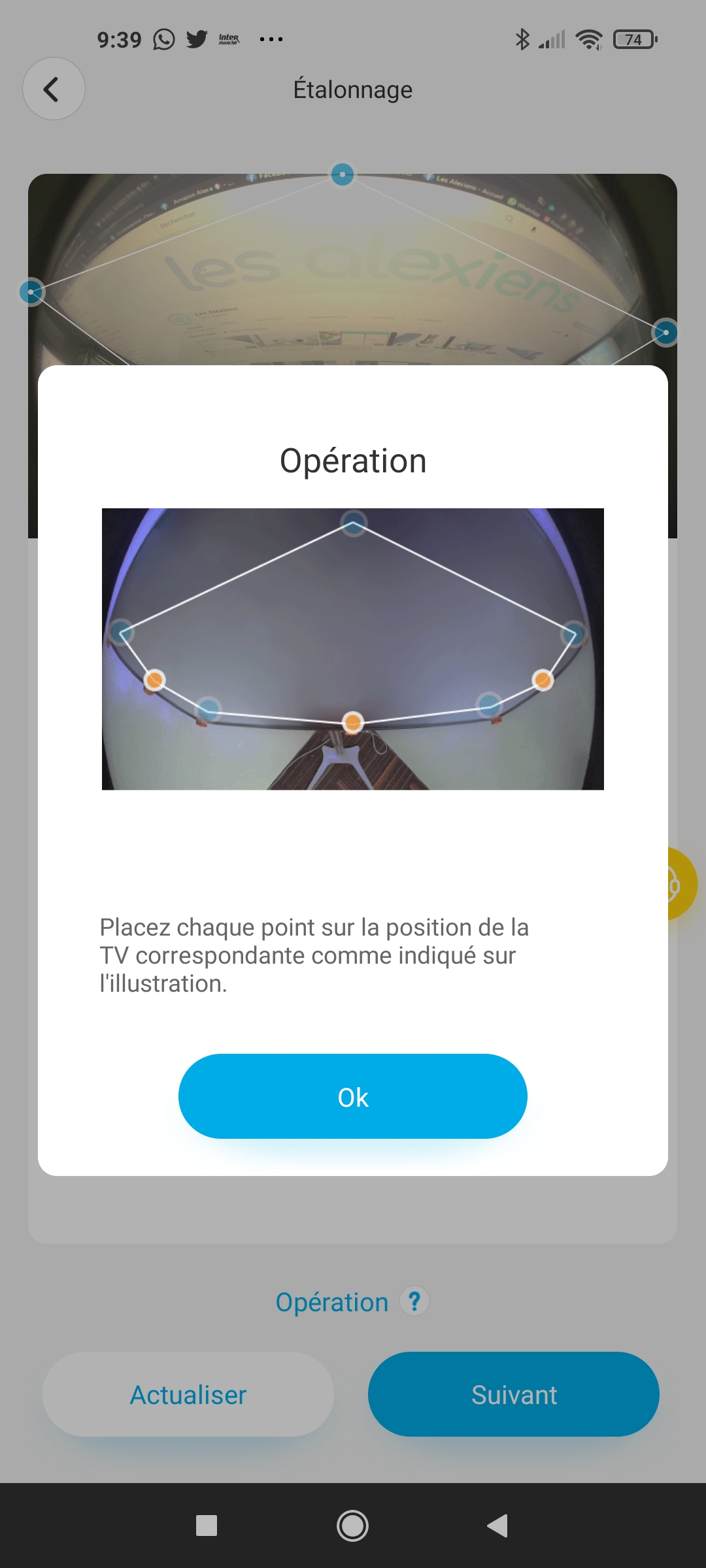The width and height of the screenshot is (706, 1568).
Task: Tap the system home button
Action: point(353,1526)
